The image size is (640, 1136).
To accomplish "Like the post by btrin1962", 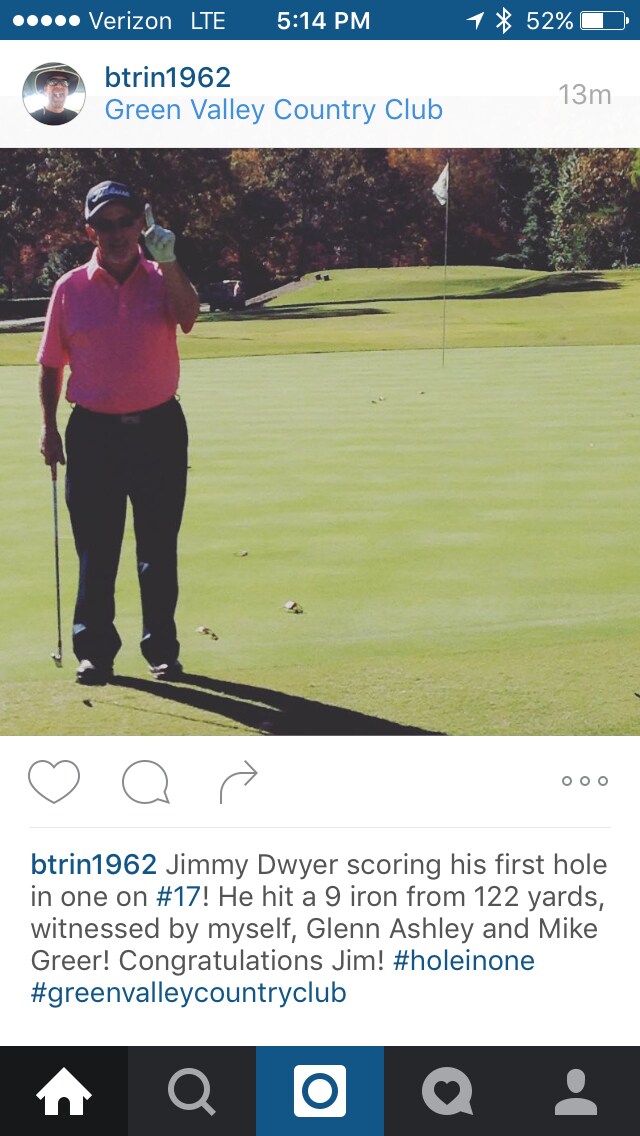I will click(54, 781).
